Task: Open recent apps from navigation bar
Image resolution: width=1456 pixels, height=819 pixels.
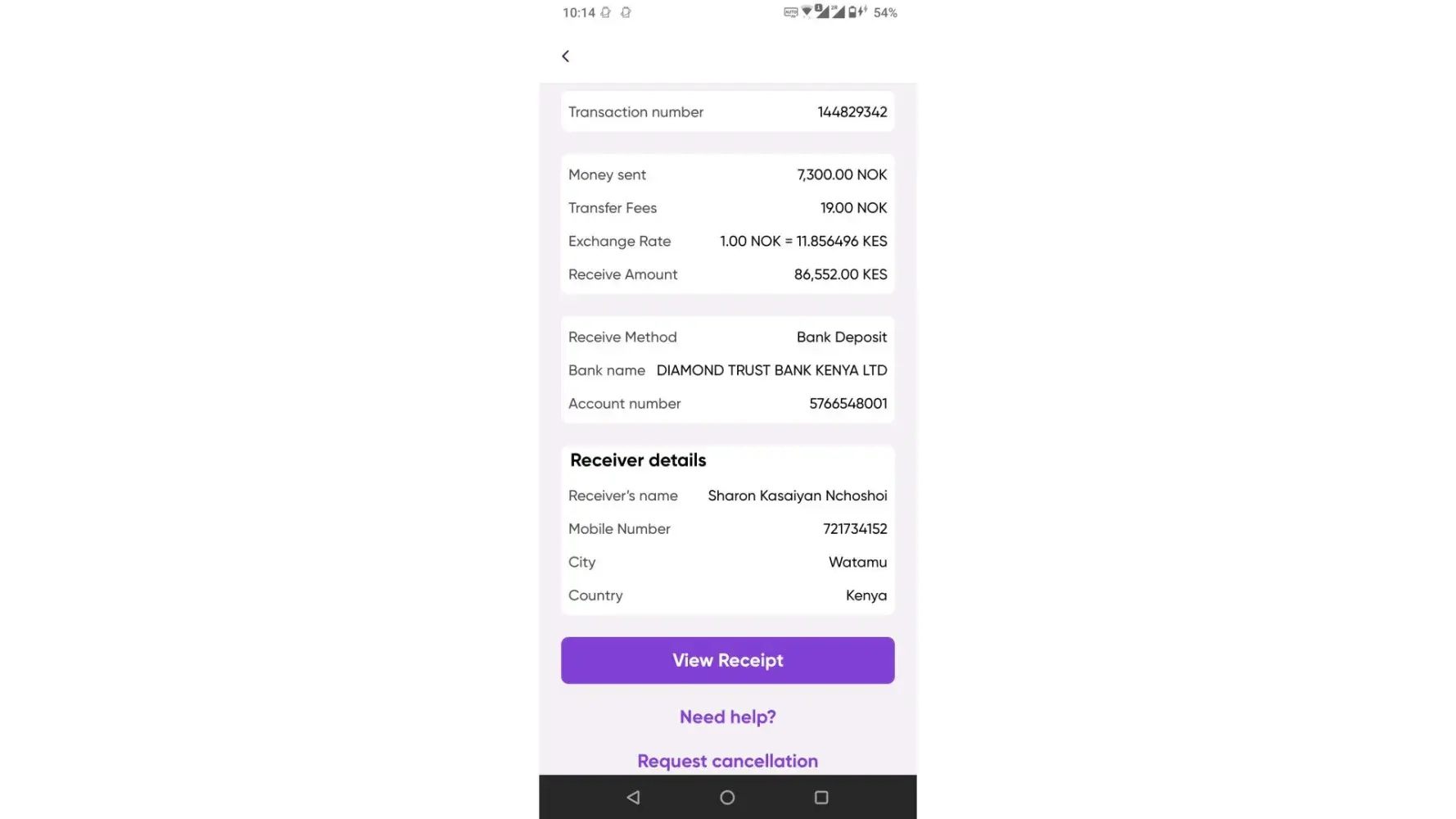Action: pyautogui.click(x=821, y=798)
